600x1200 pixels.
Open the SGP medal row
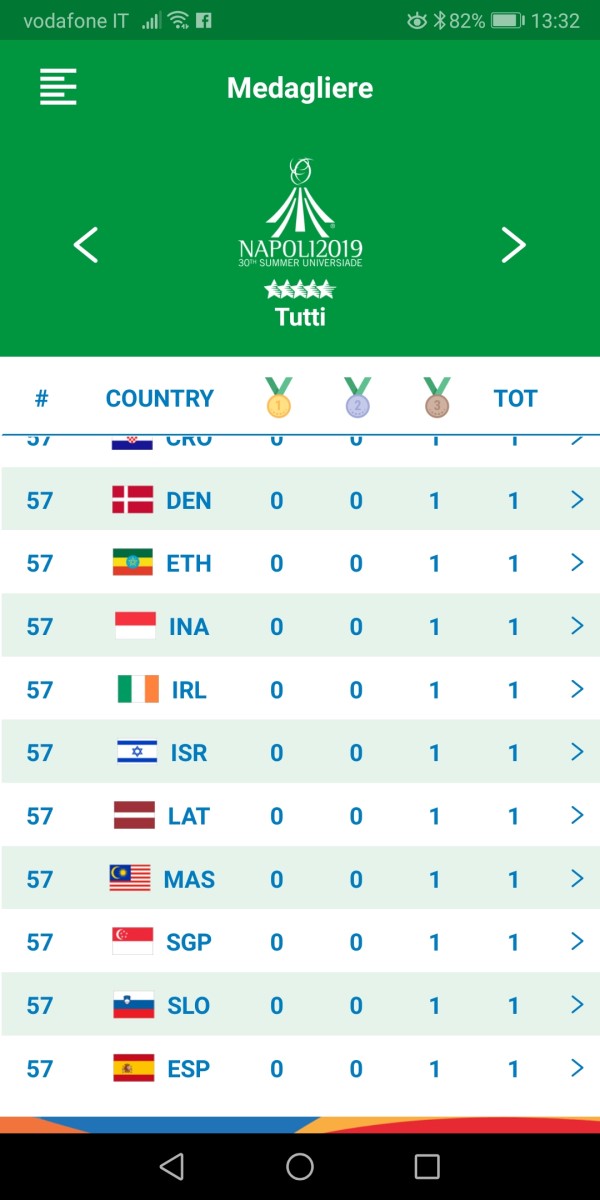pyautogui.click(x=300, y=940)
